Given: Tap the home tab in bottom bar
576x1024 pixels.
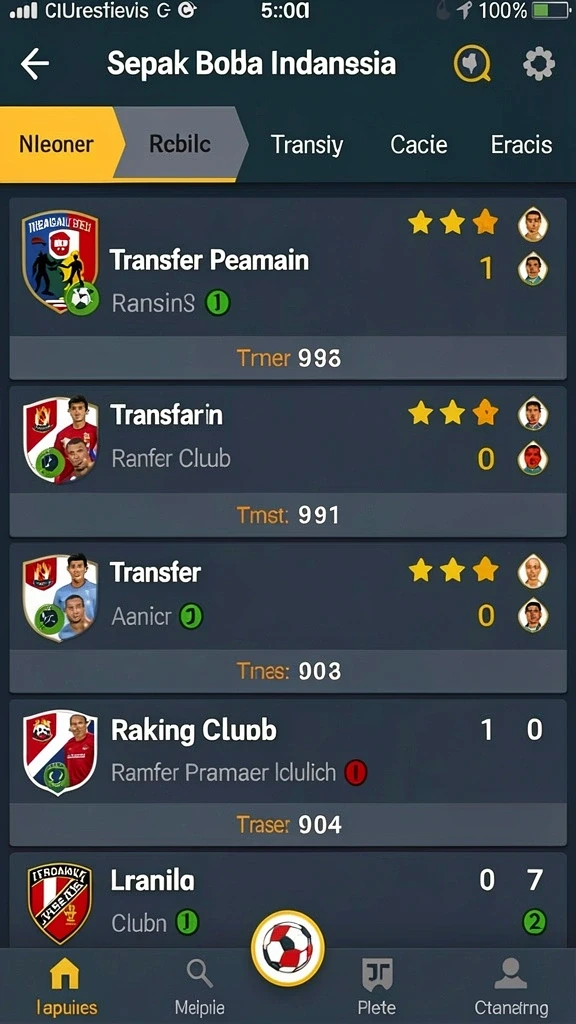Looking at the screenshot, I should point(64,985).
